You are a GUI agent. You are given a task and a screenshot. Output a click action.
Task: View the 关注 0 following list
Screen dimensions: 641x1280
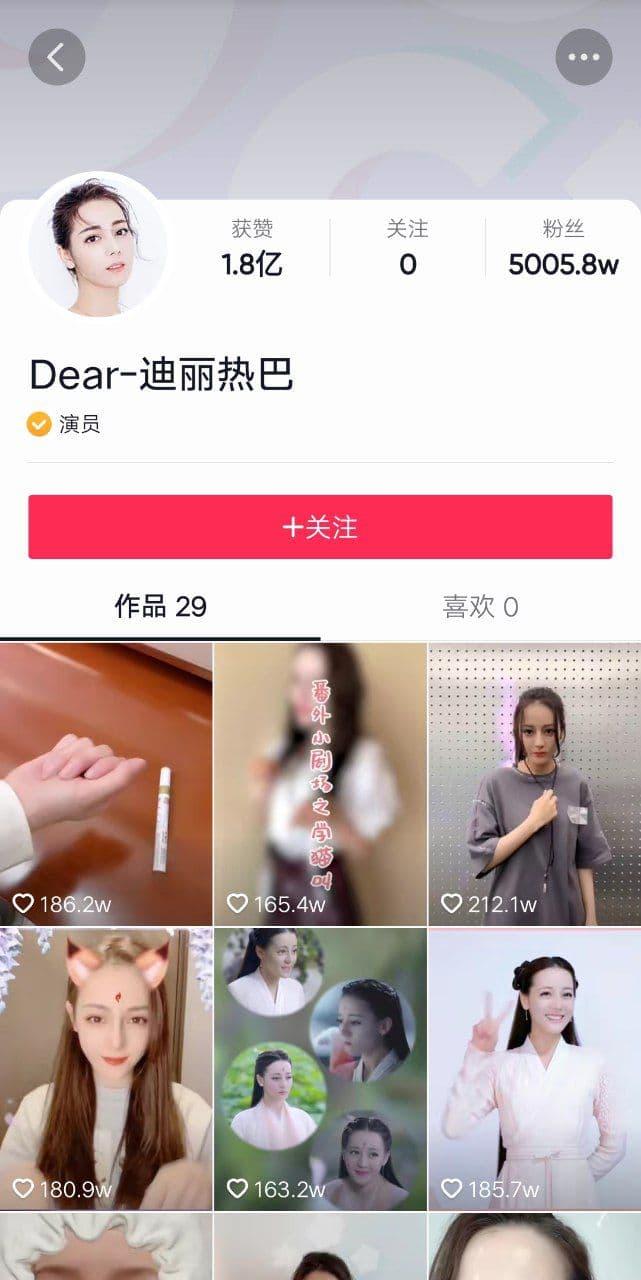tap(407, 249)
